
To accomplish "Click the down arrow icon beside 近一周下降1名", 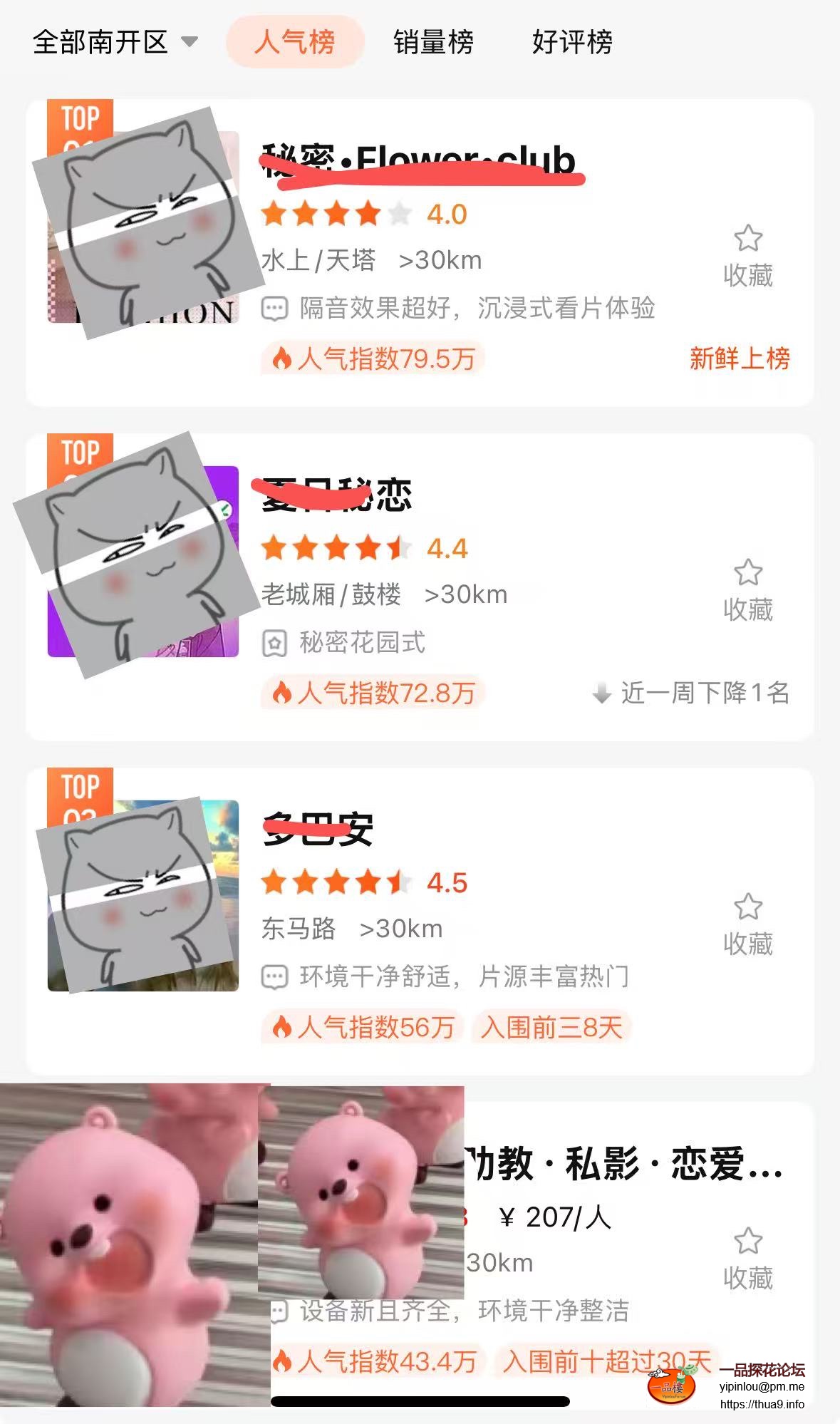I will click(x=601, y=692).
